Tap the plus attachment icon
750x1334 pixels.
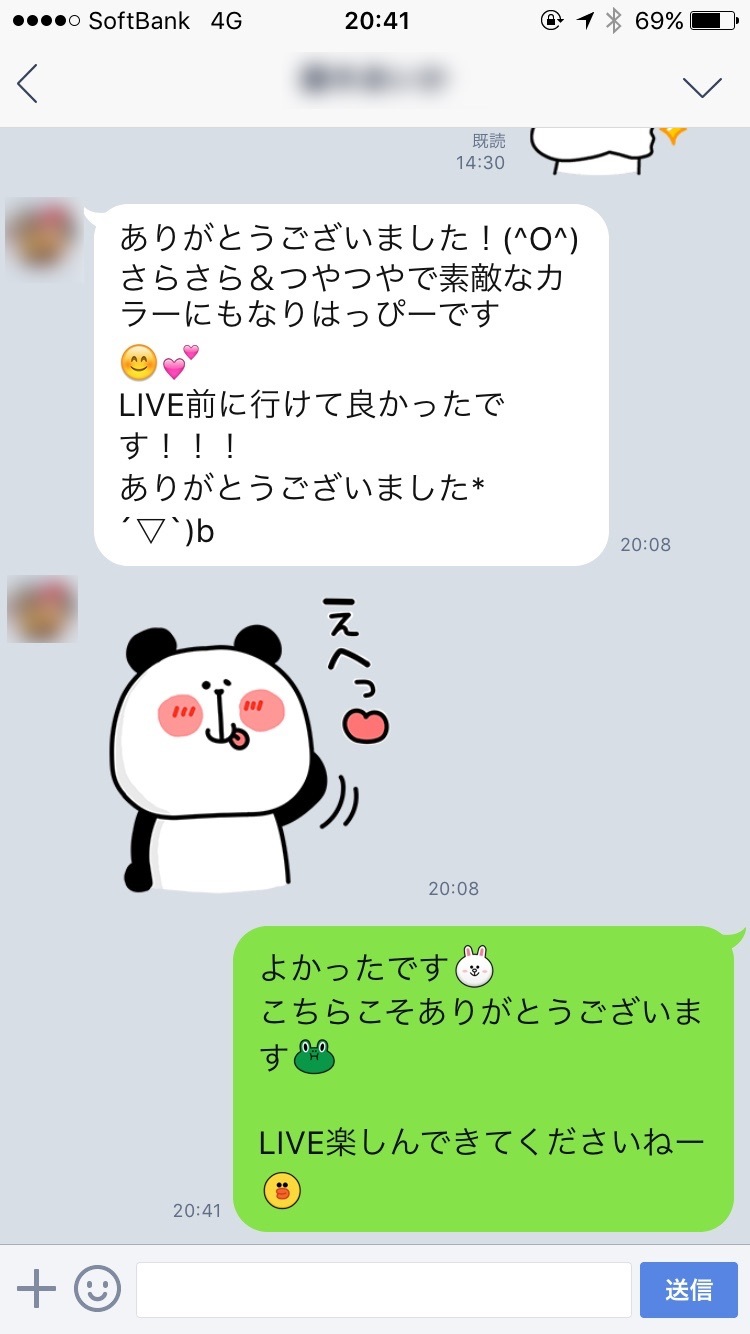pos(37,1289)
